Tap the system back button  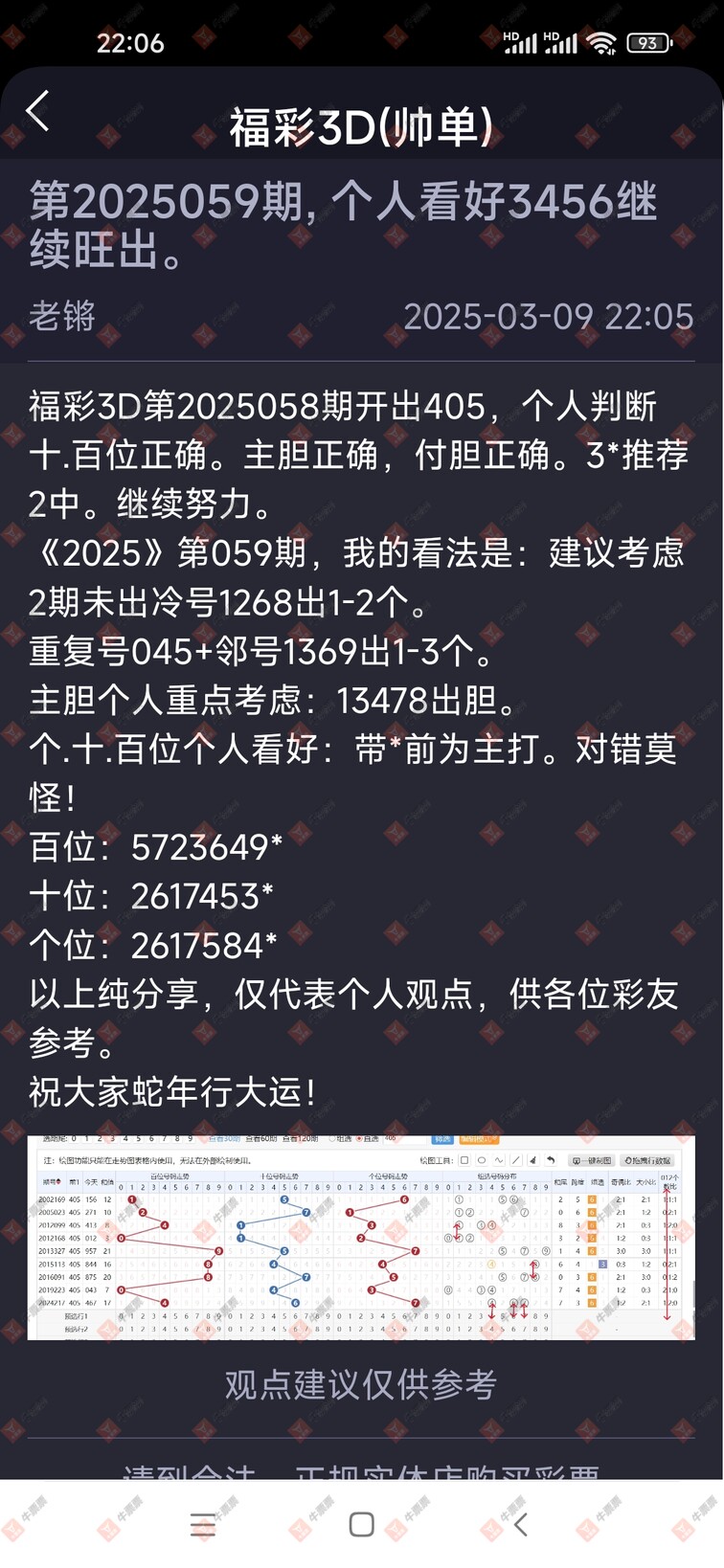click(520, 1524)
